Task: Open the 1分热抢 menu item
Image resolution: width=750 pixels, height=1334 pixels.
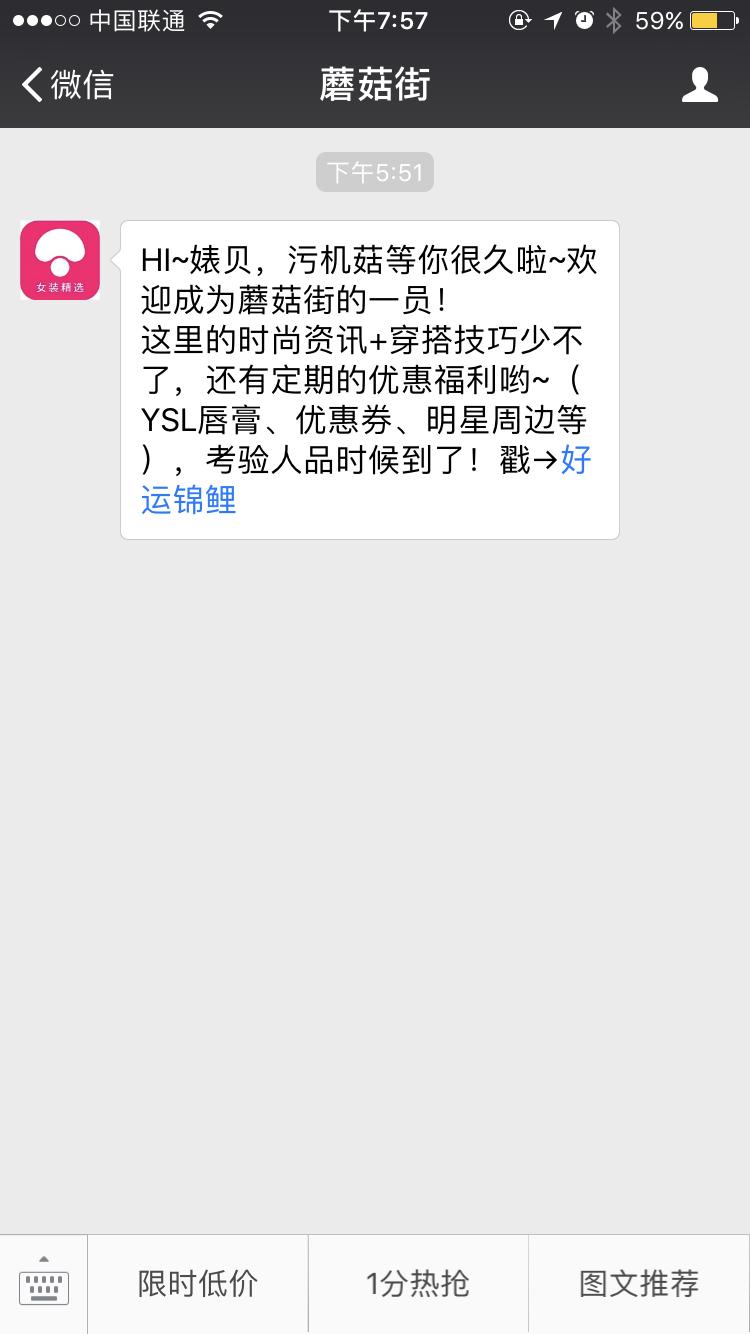Action: point(418,1284)
